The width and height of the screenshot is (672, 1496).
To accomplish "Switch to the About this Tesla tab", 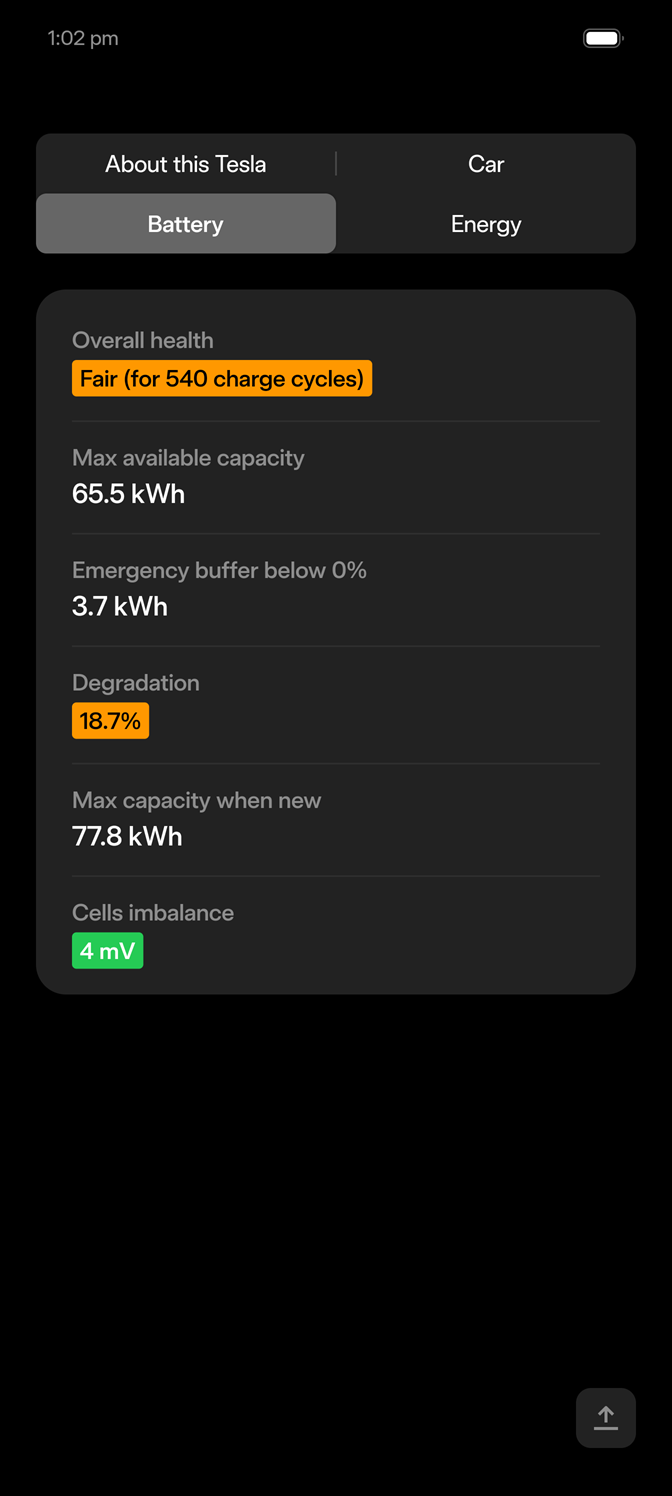I will point(186,164).
